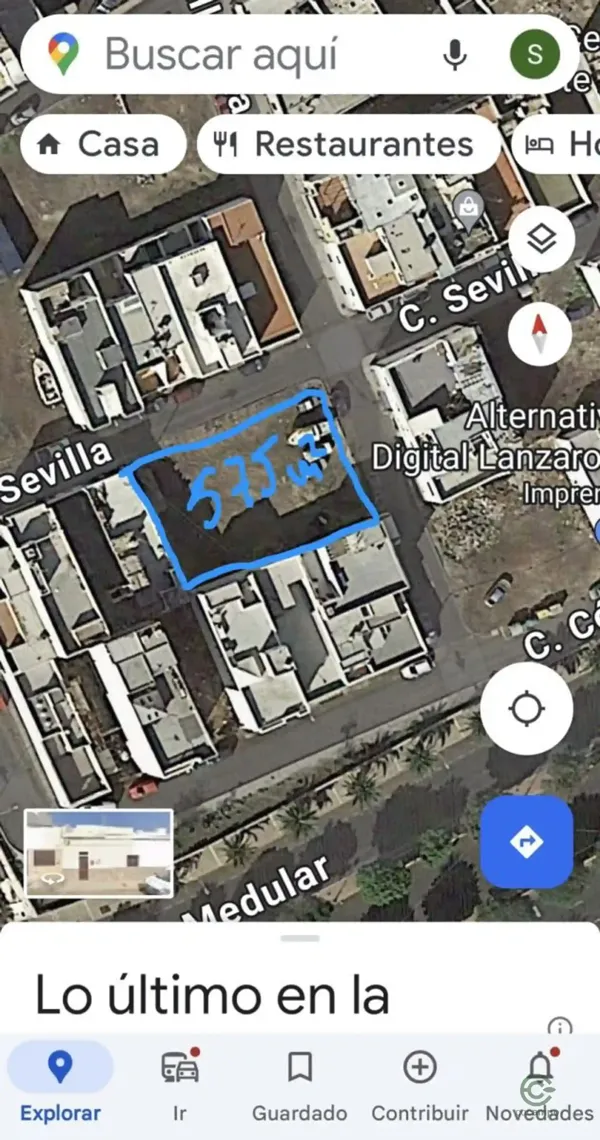Open the account profile avatar S

pyautogui.click(x=534, y=54)
